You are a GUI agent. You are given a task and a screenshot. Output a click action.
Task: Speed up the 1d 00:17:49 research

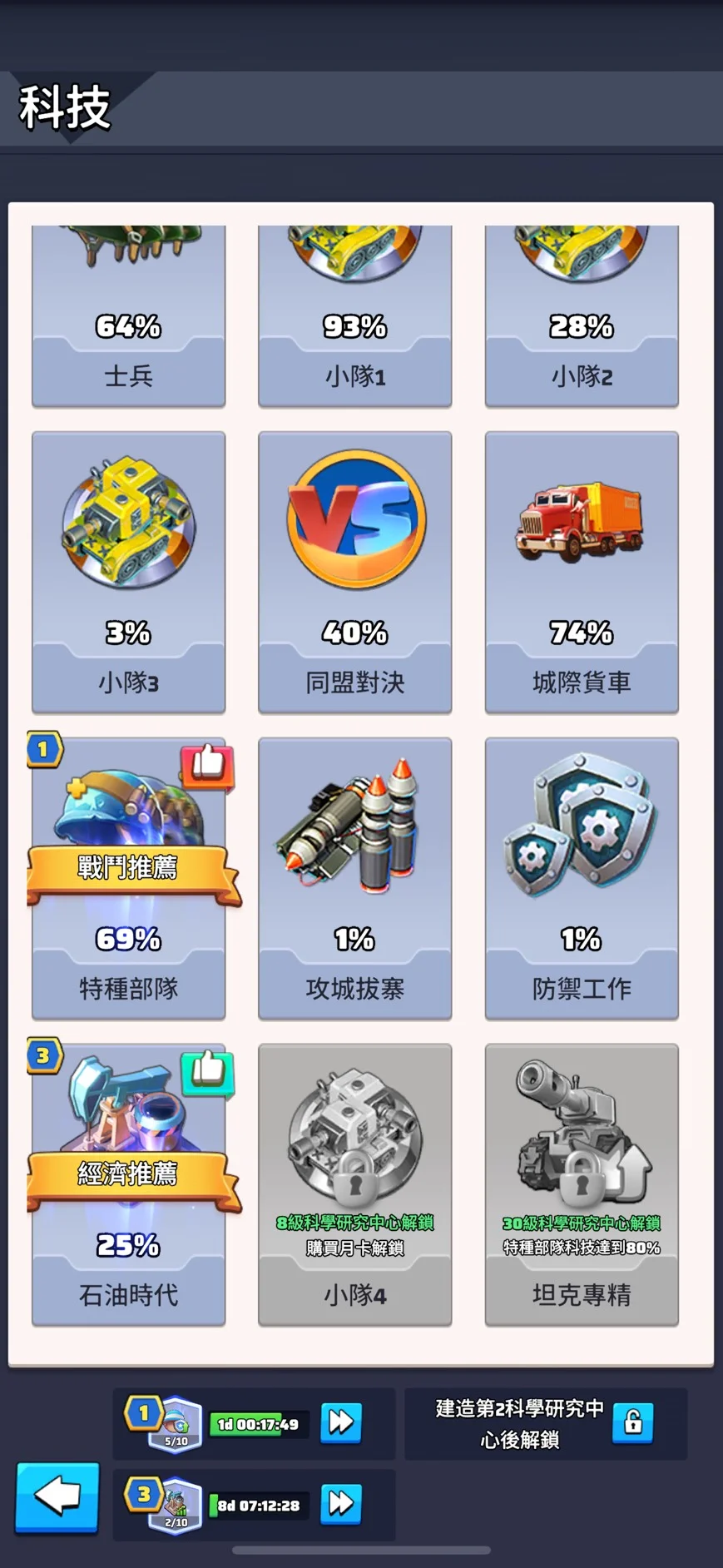click(341, 1422)
